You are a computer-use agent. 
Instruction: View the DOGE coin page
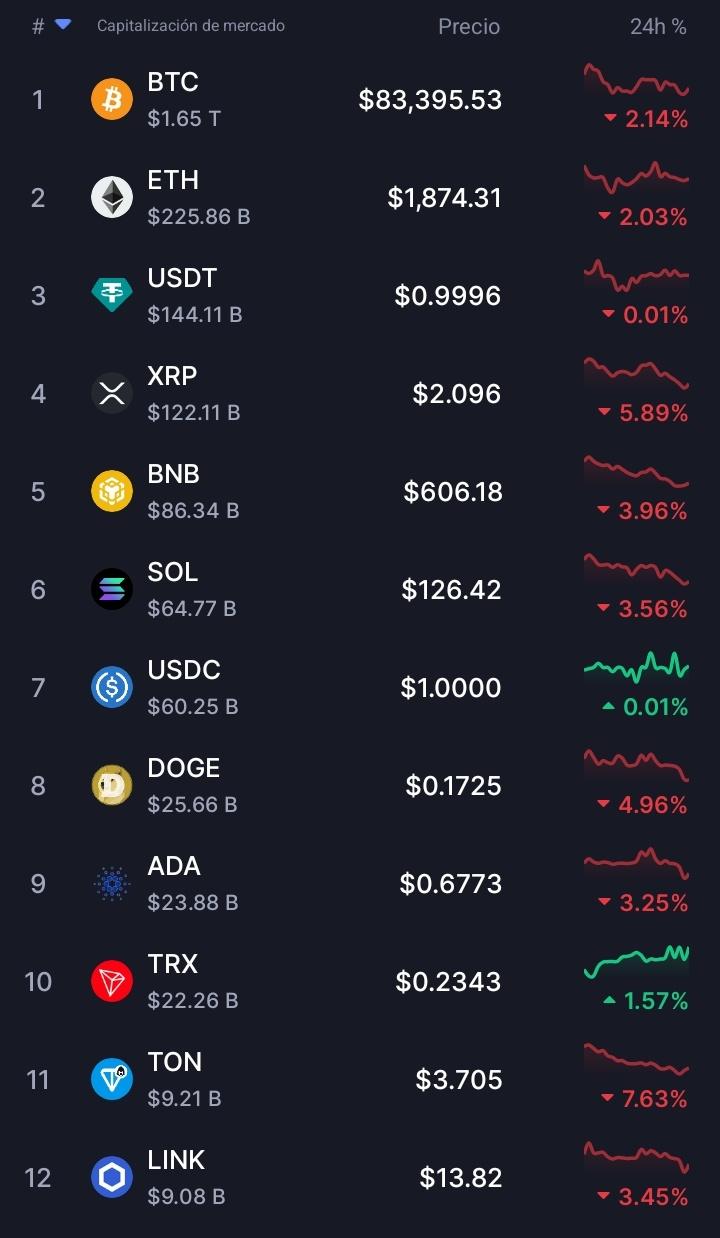[x=360, y=786]
